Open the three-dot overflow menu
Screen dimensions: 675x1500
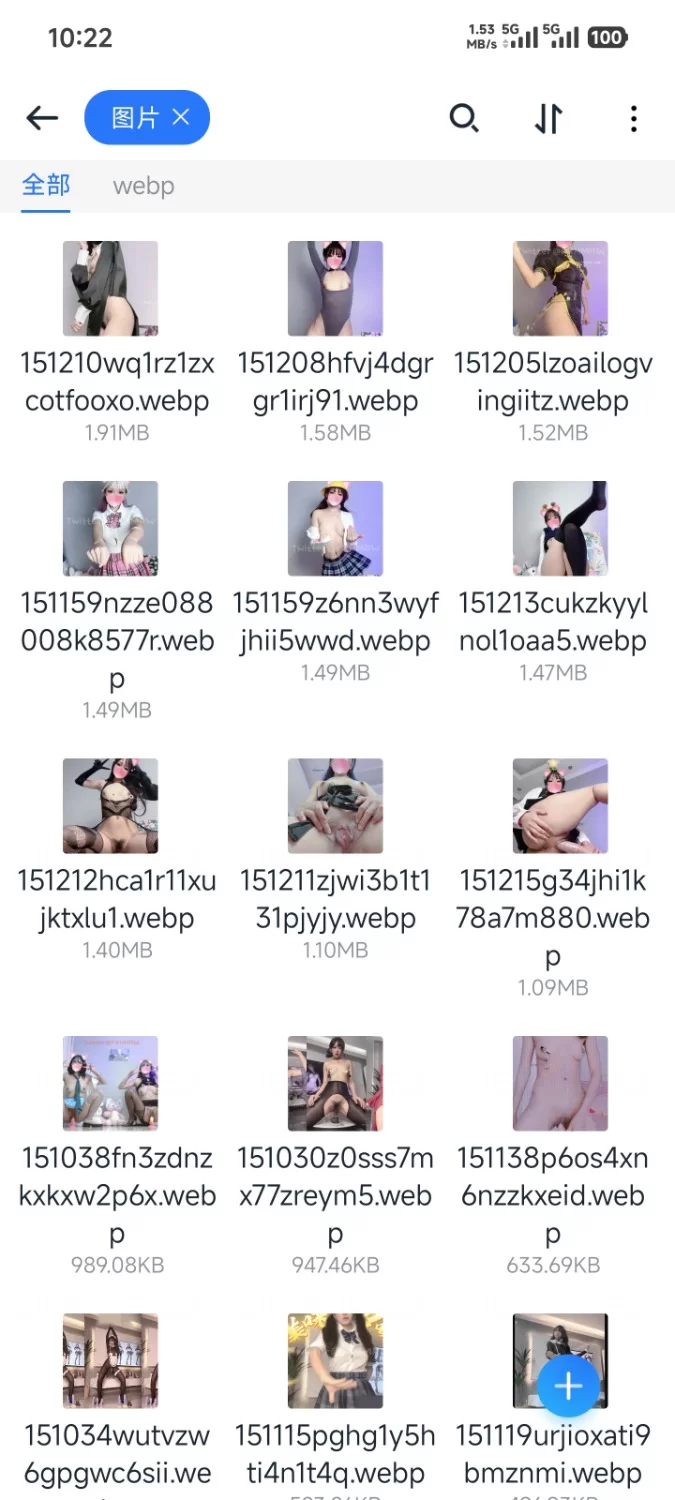click(x=633, y=118)
